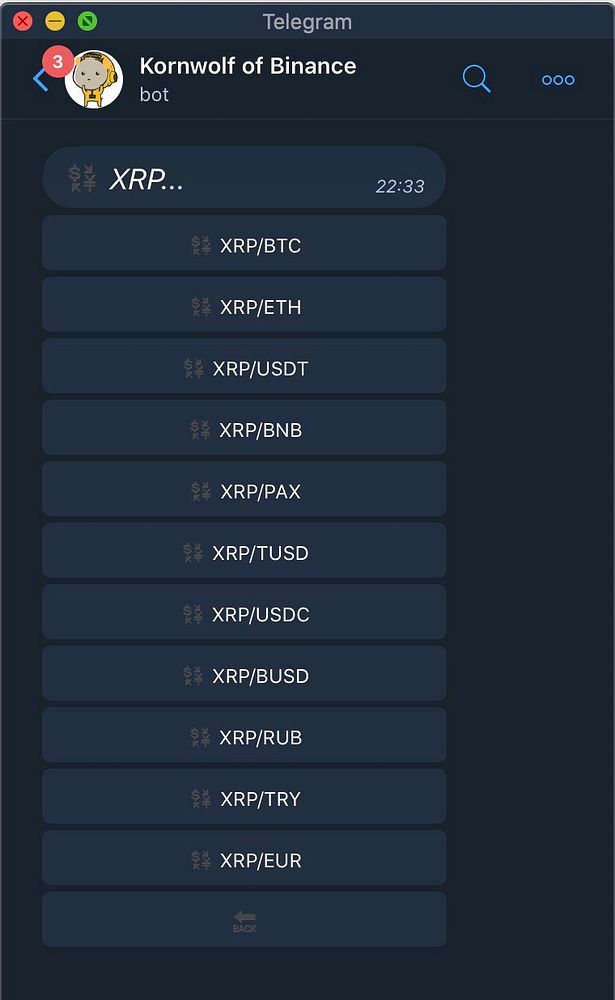The width and height of the screenshot is (615, 1000).
Task: Choose the XRP/TUSD option
Action: click(x=244, y=553)
